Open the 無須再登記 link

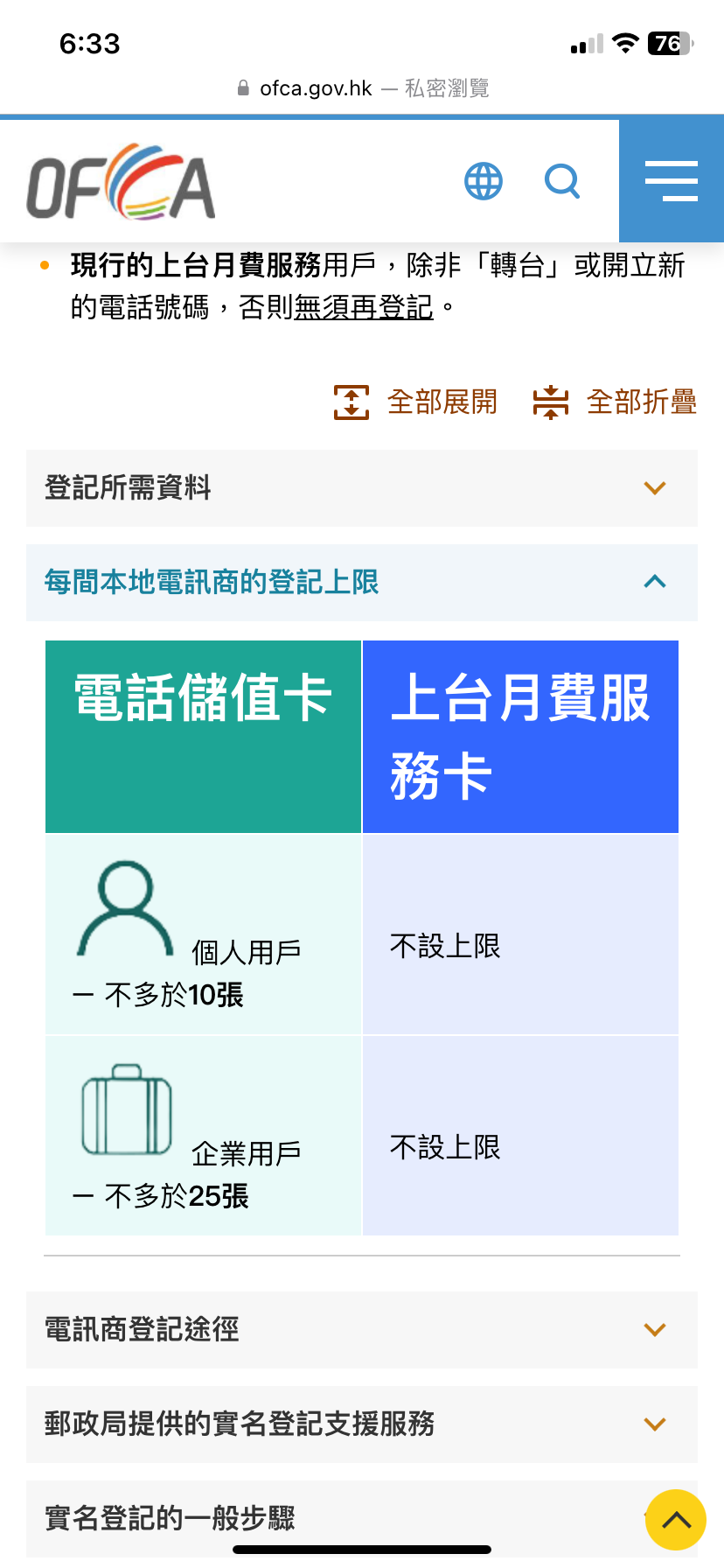(x=364, y=307)
